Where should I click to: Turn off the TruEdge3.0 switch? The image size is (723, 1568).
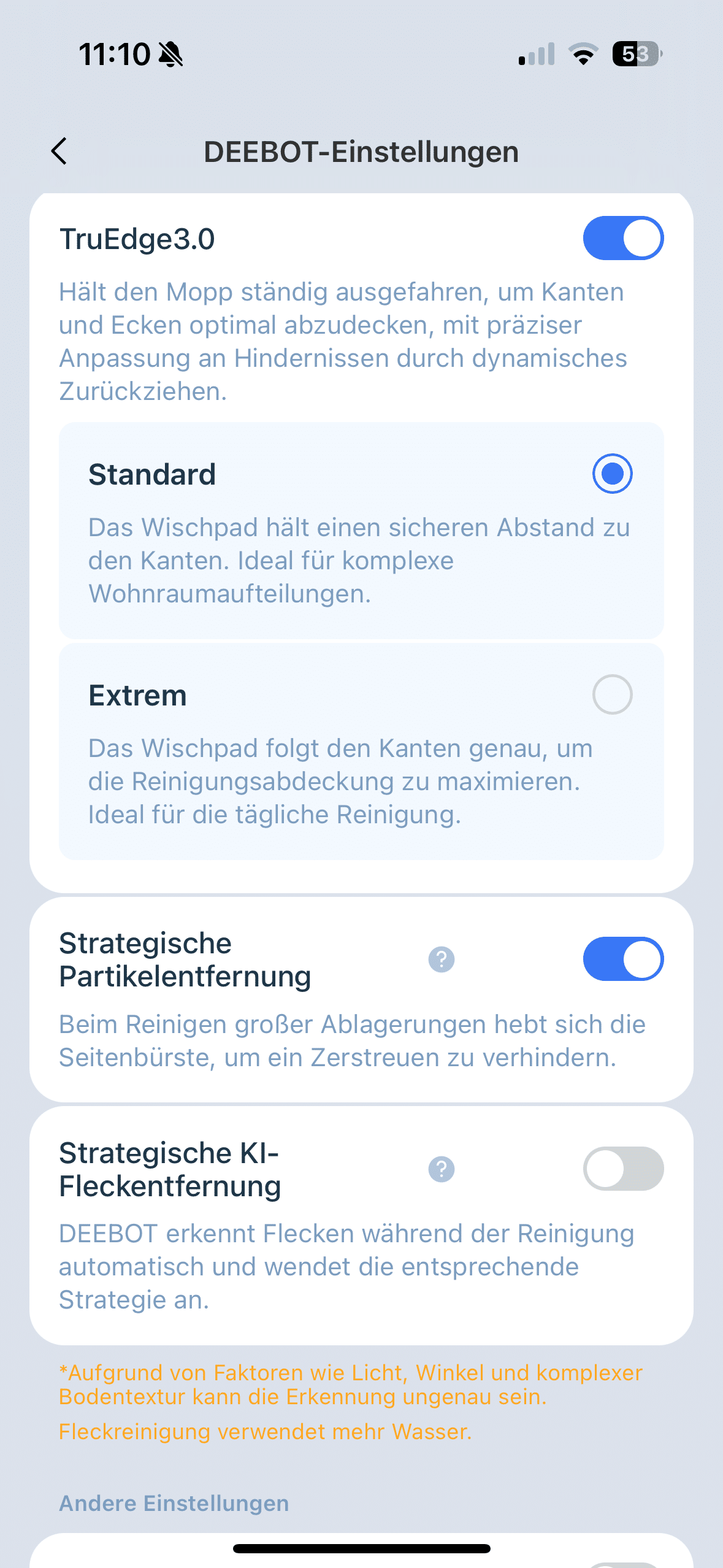622,238
